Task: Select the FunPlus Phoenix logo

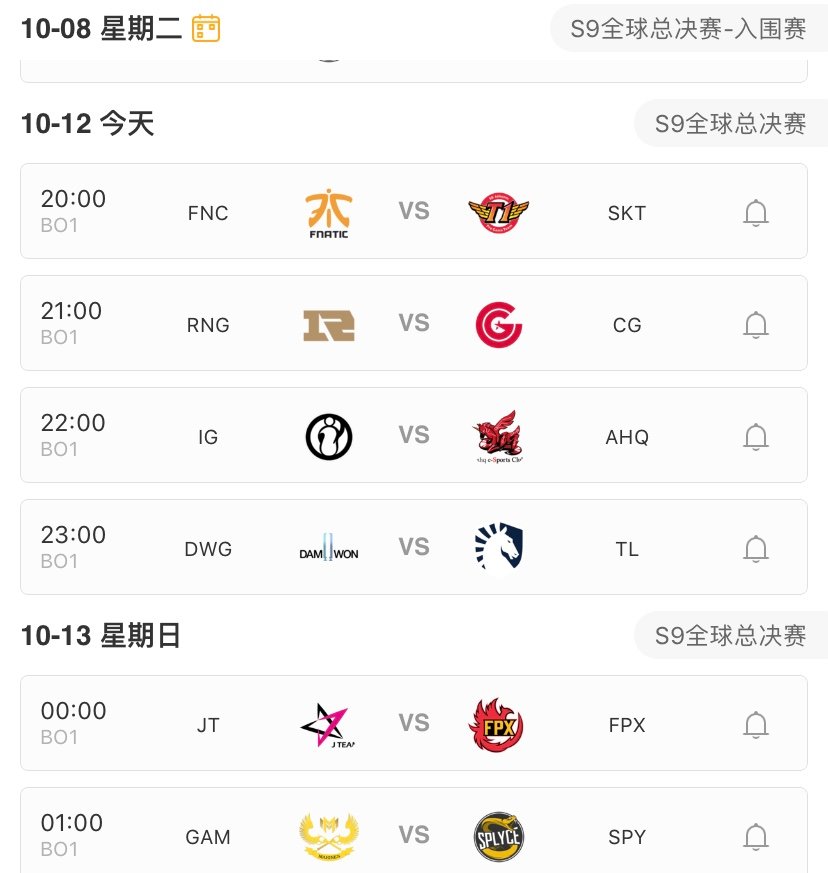Action: (498, 724)
